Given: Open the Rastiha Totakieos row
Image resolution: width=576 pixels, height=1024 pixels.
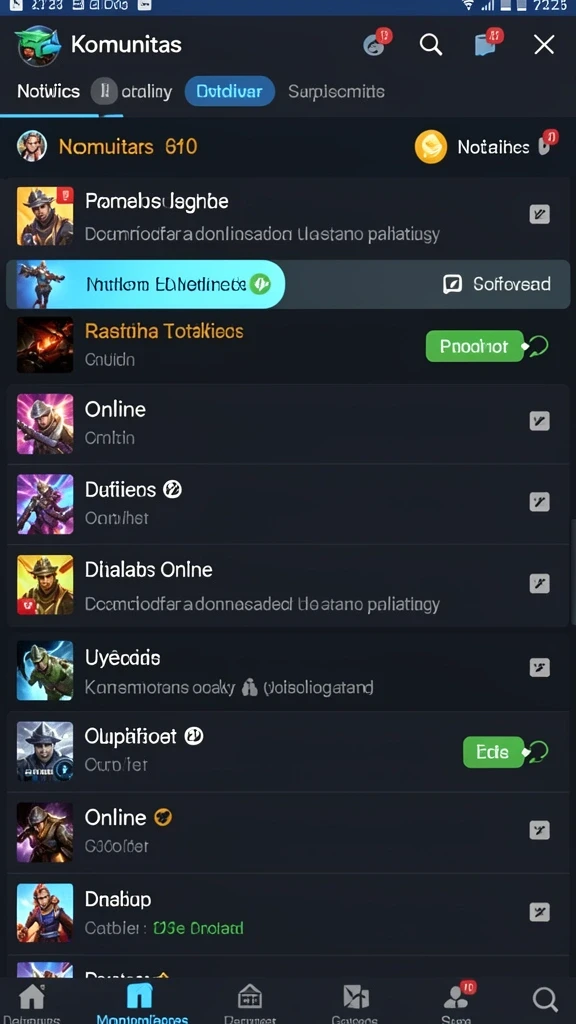Looking at the screenshot, I should (288, 345).
